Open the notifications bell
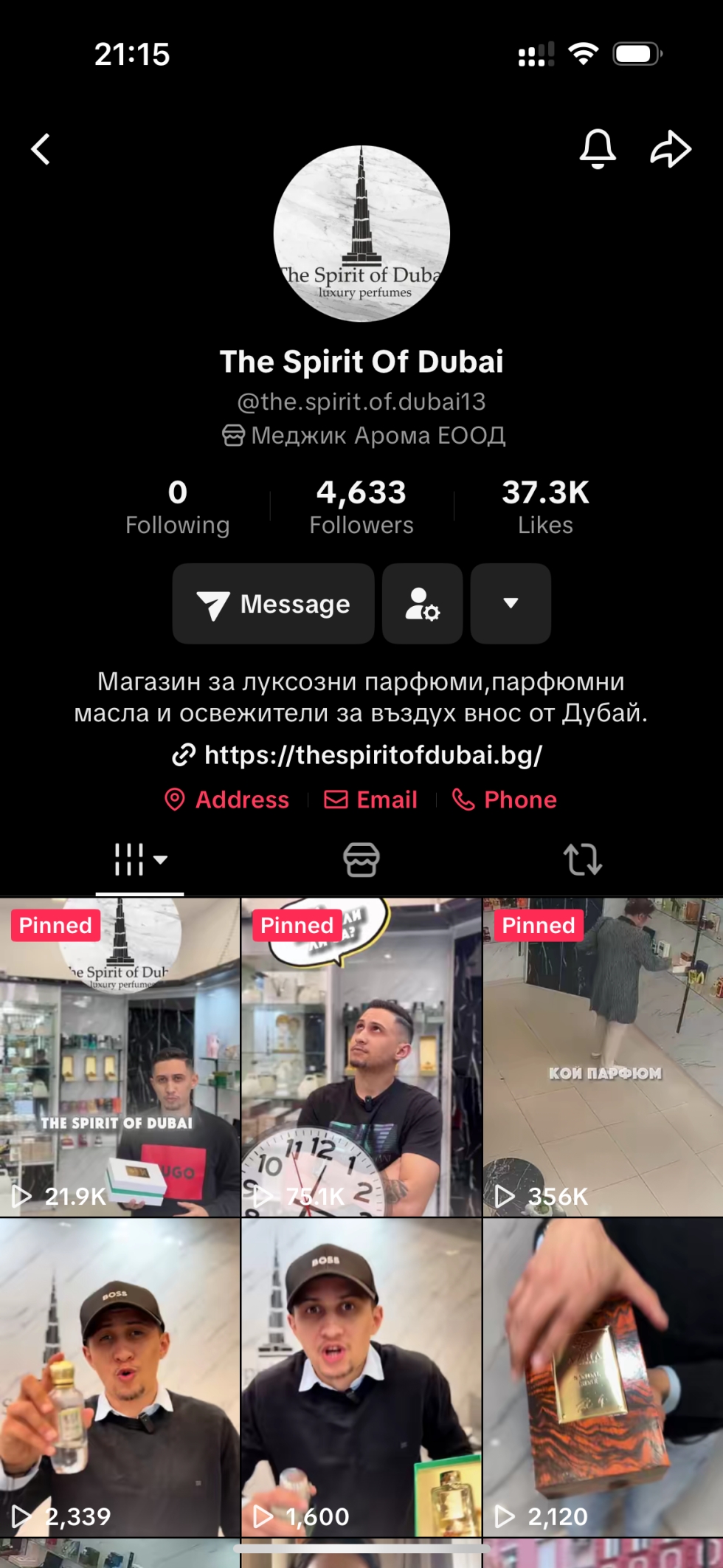 [598, 149]
